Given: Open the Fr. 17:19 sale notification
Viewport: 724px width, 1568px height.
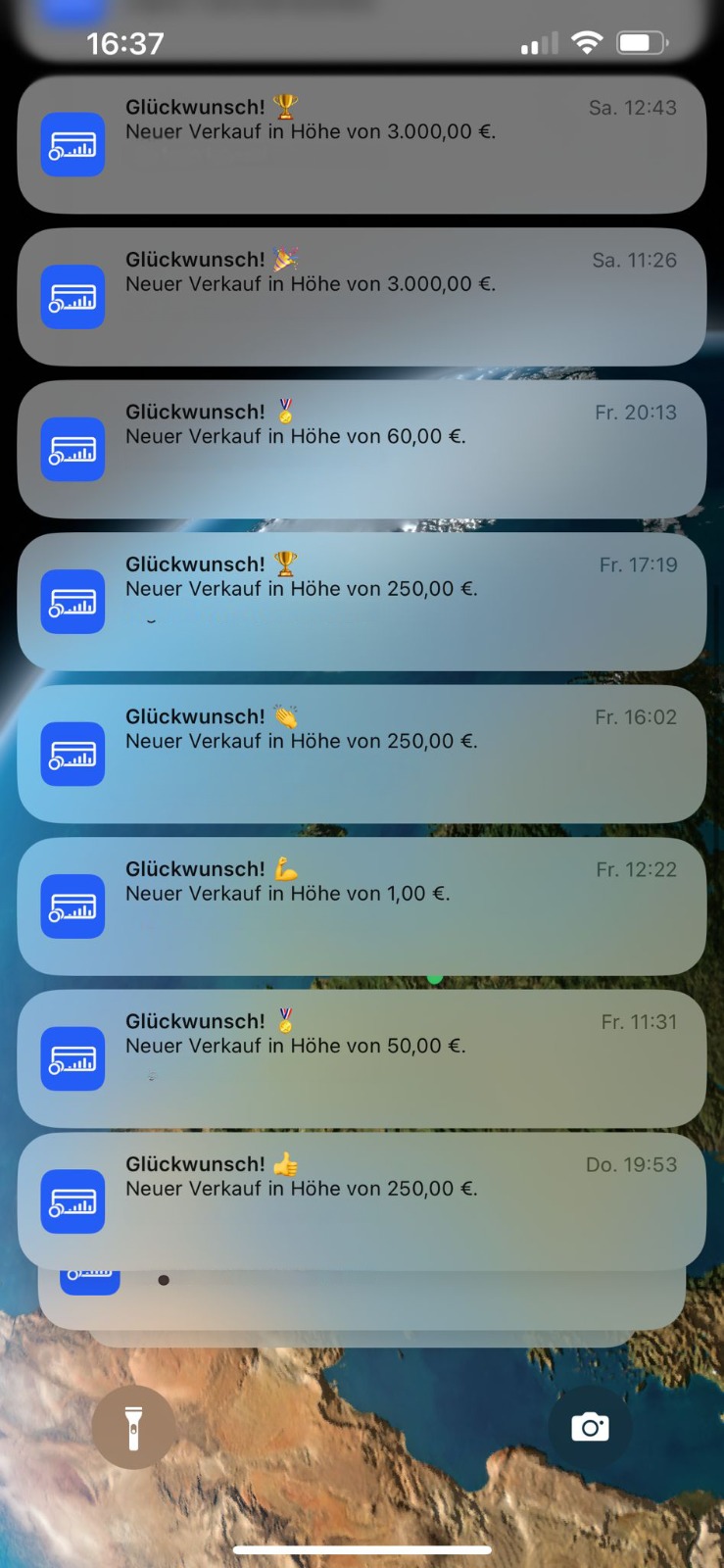Looking at the screenshot, I should pos(362,601).
